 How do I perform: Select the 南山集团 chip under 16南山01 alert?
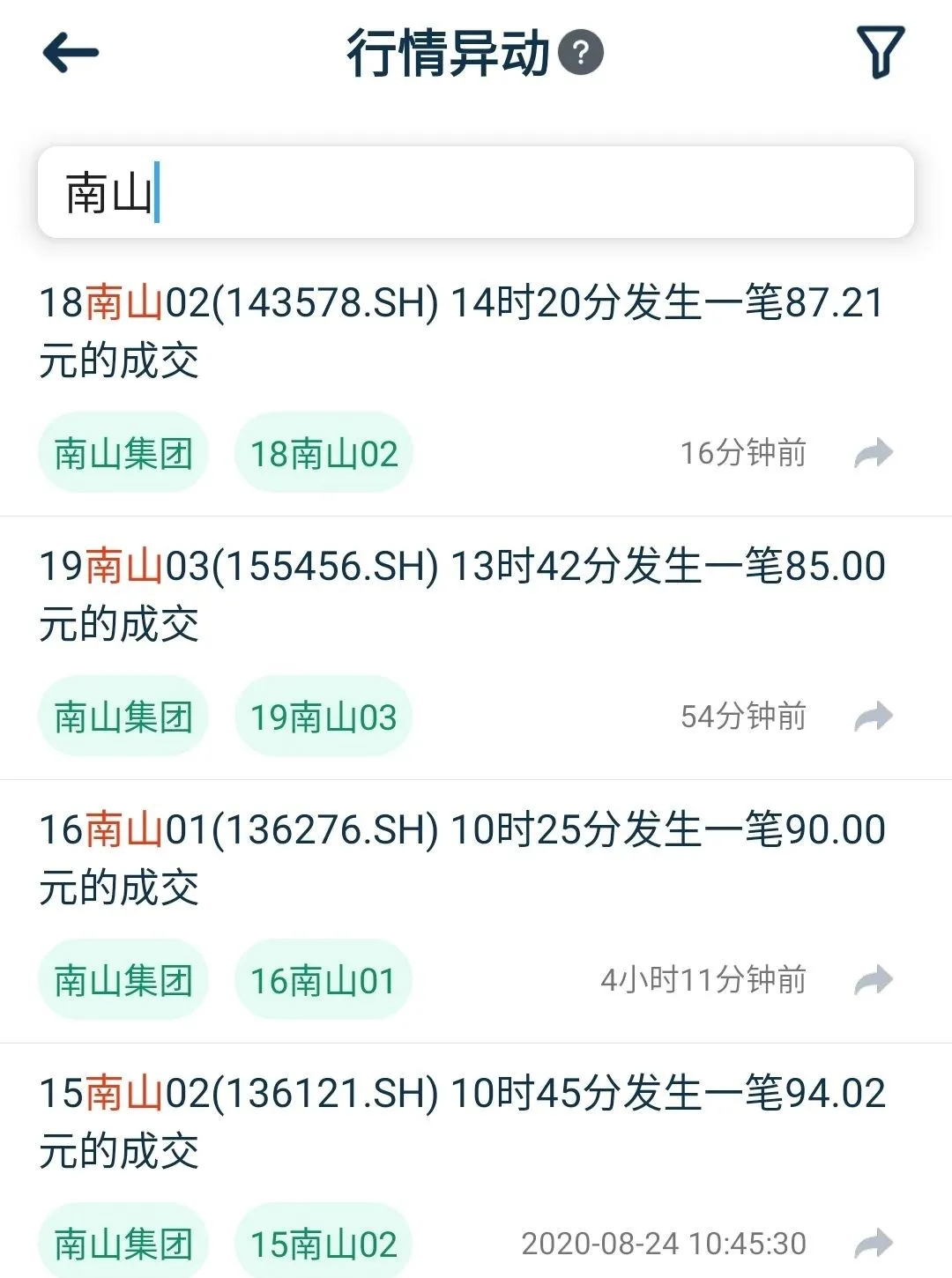click(123, 980)
